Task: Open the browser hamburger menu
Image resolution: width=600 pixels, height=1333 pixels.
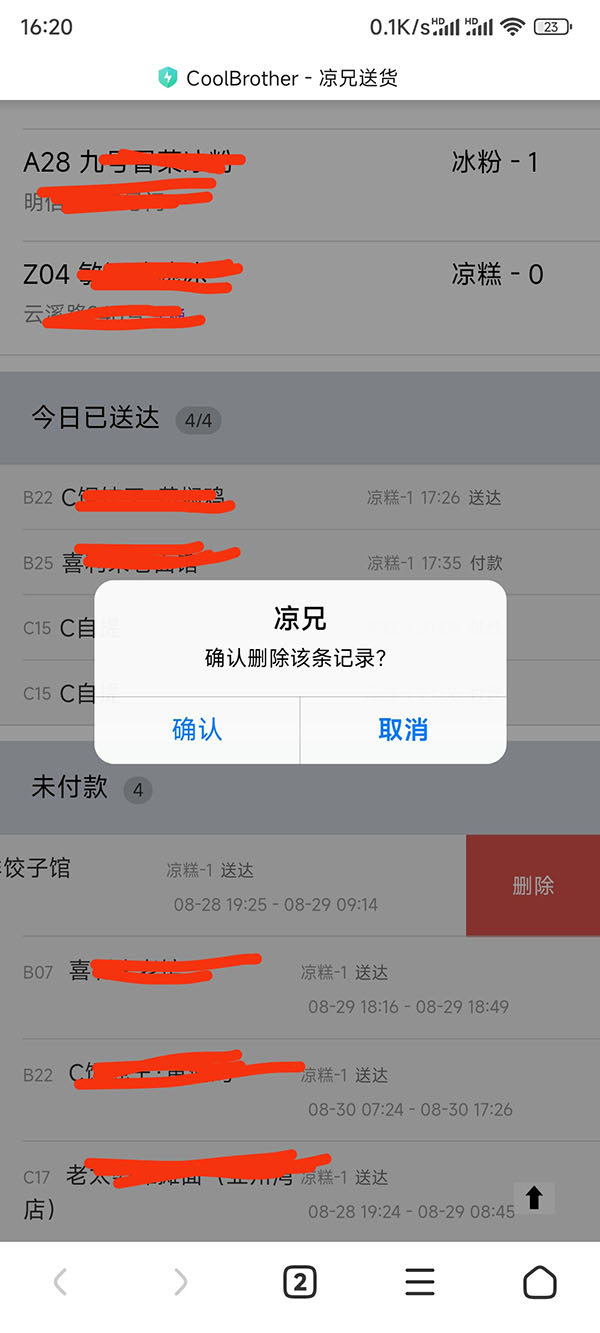Action: point(420,1282)
